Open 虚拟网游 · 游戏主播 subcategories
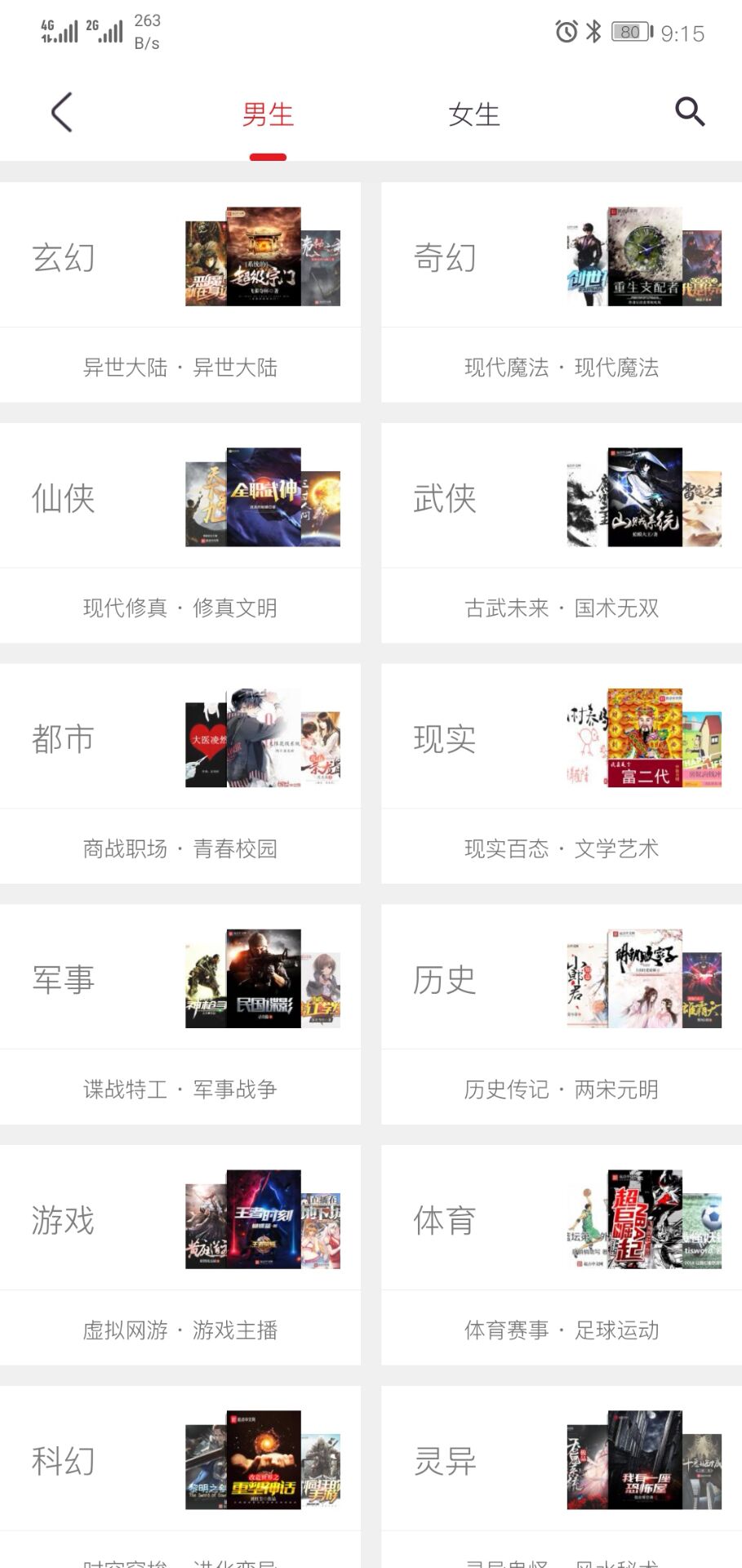Viewport: 742px width, 1568px height. coord(180,1330)
